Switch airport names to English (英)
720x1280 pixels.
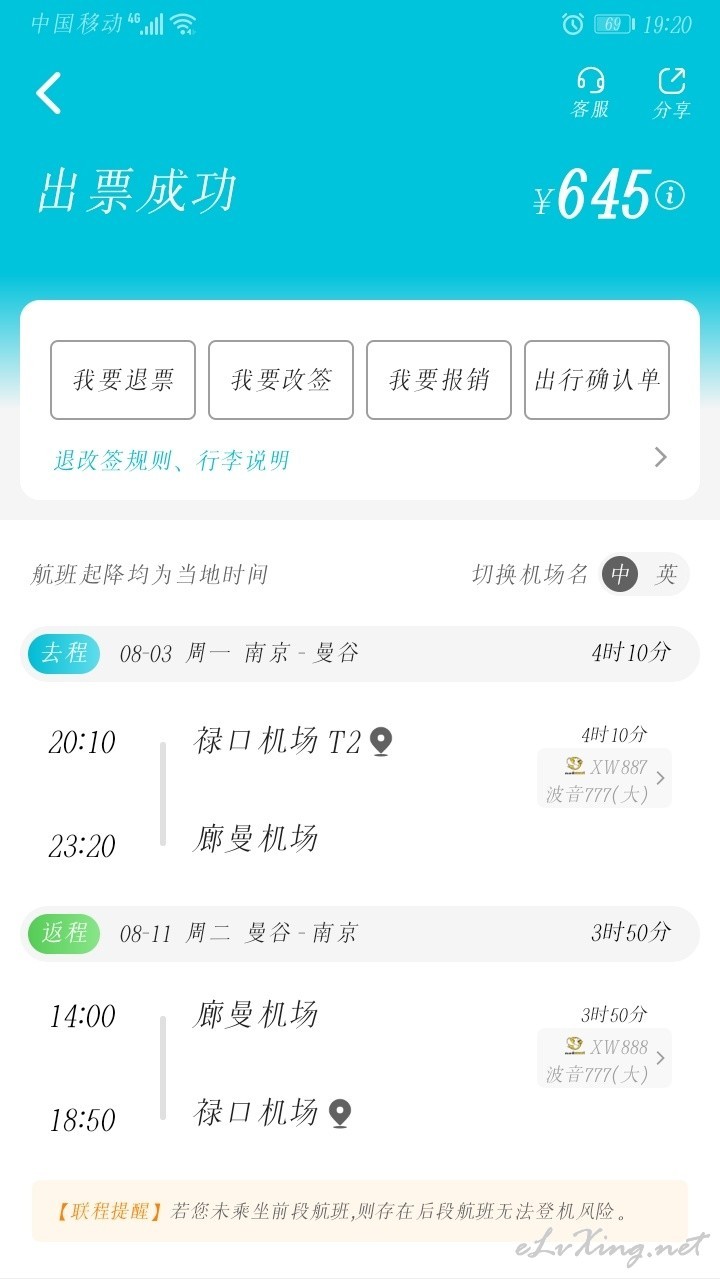point(667,574)
